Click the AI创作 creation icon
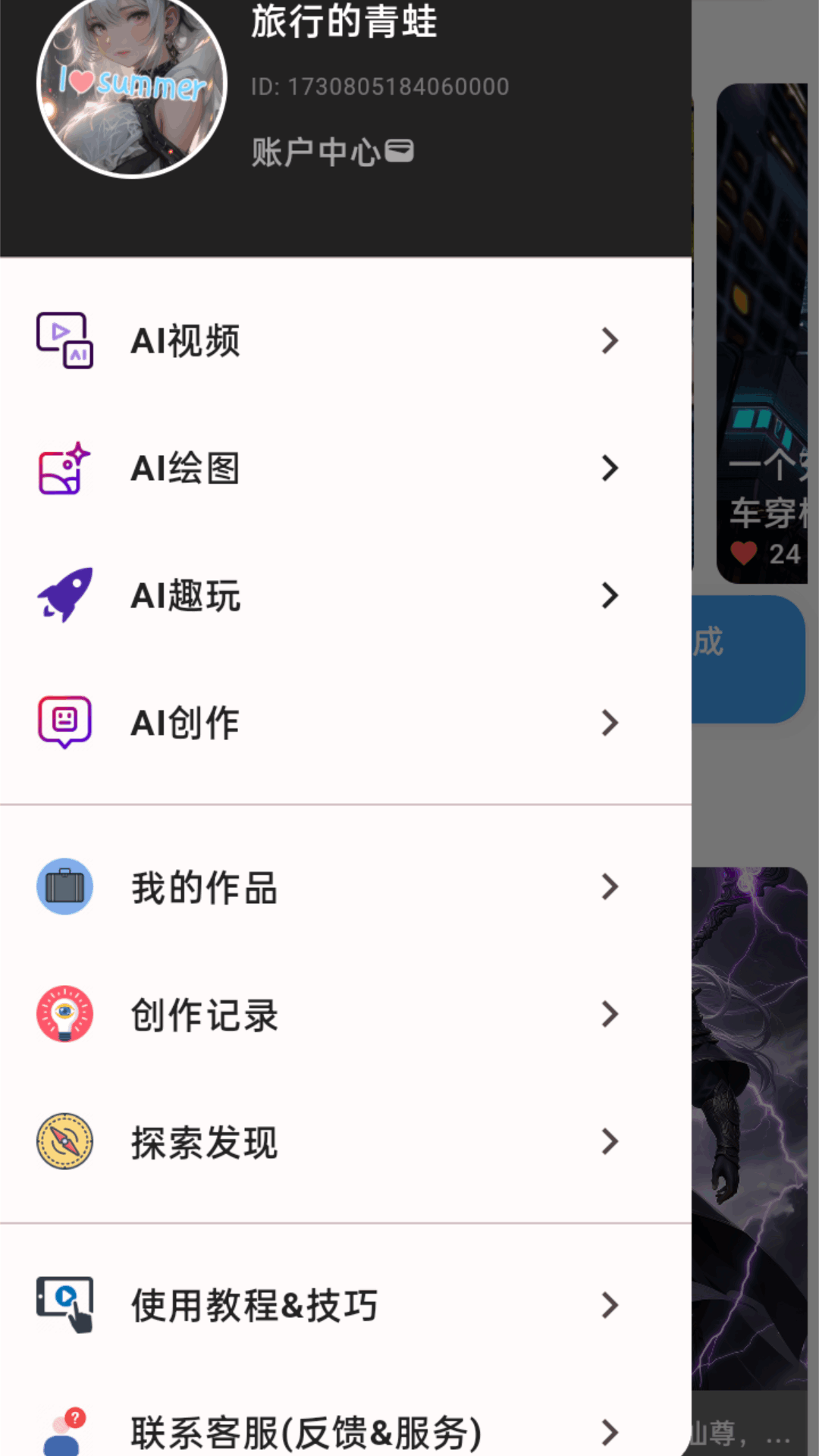The height and width of the screenshot is (1456, 819). click(64, 723)
